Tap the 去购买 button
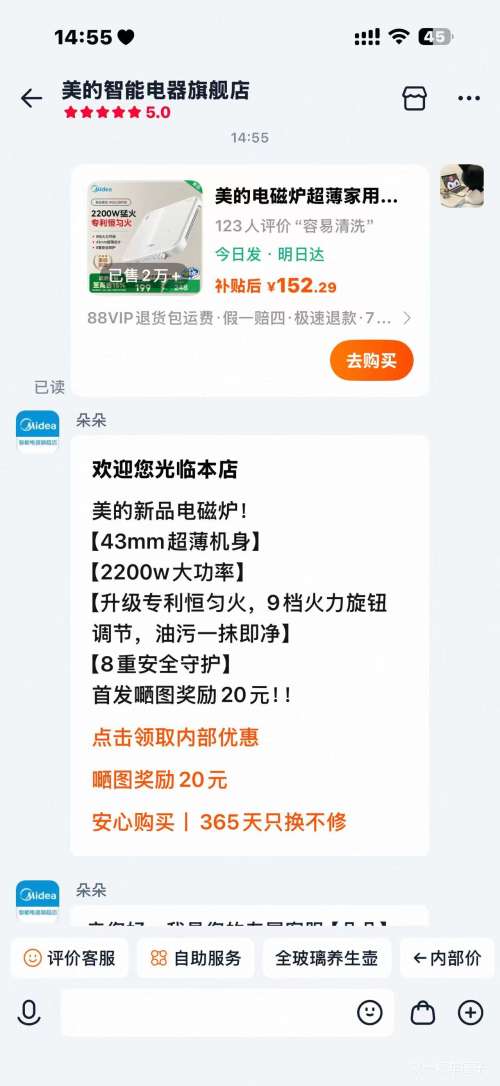500x1086 pixels. point(371,361)
